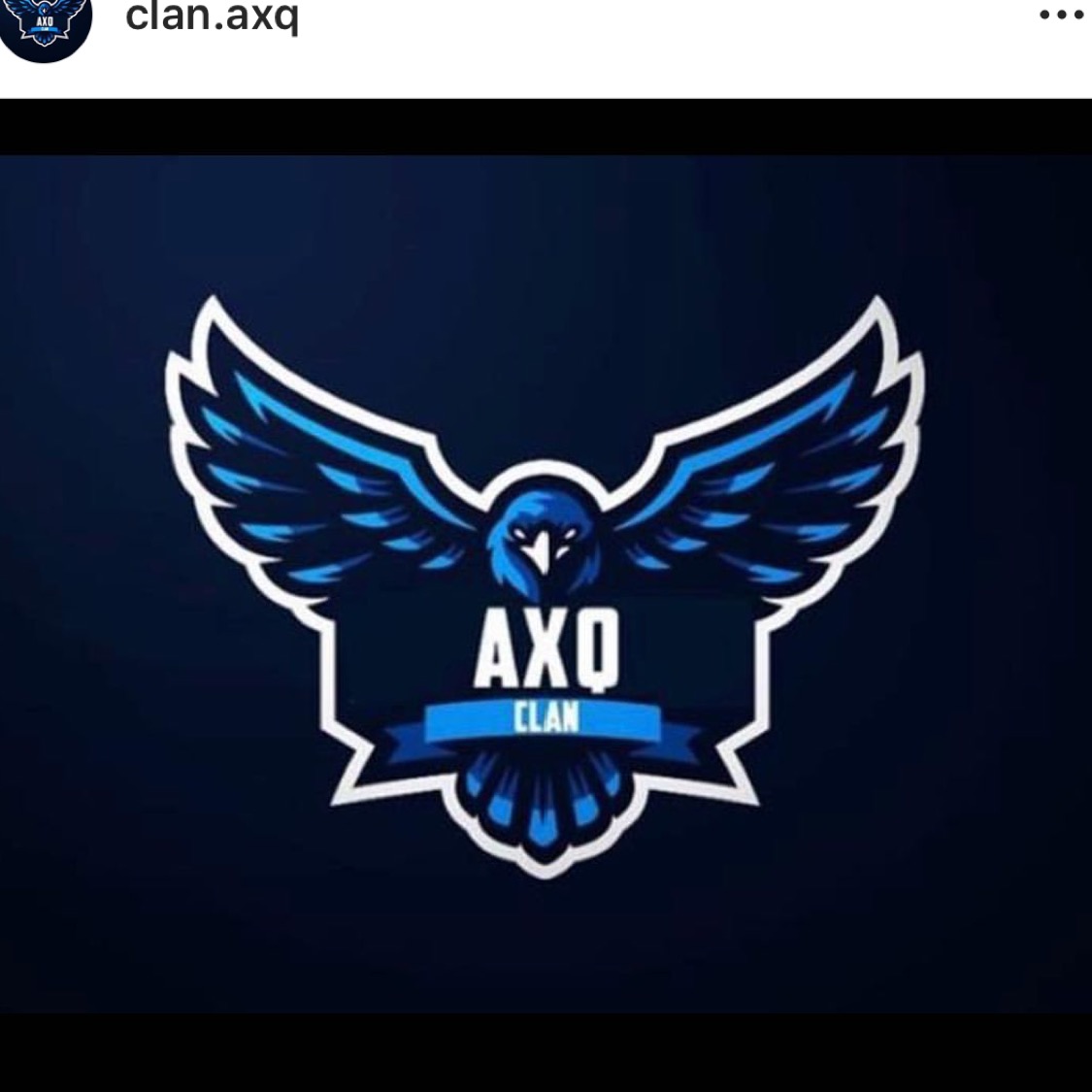The height and width of the screenshot is (1092, 1092).
Task: Open the post options menu
Action: coord(1060,17)
